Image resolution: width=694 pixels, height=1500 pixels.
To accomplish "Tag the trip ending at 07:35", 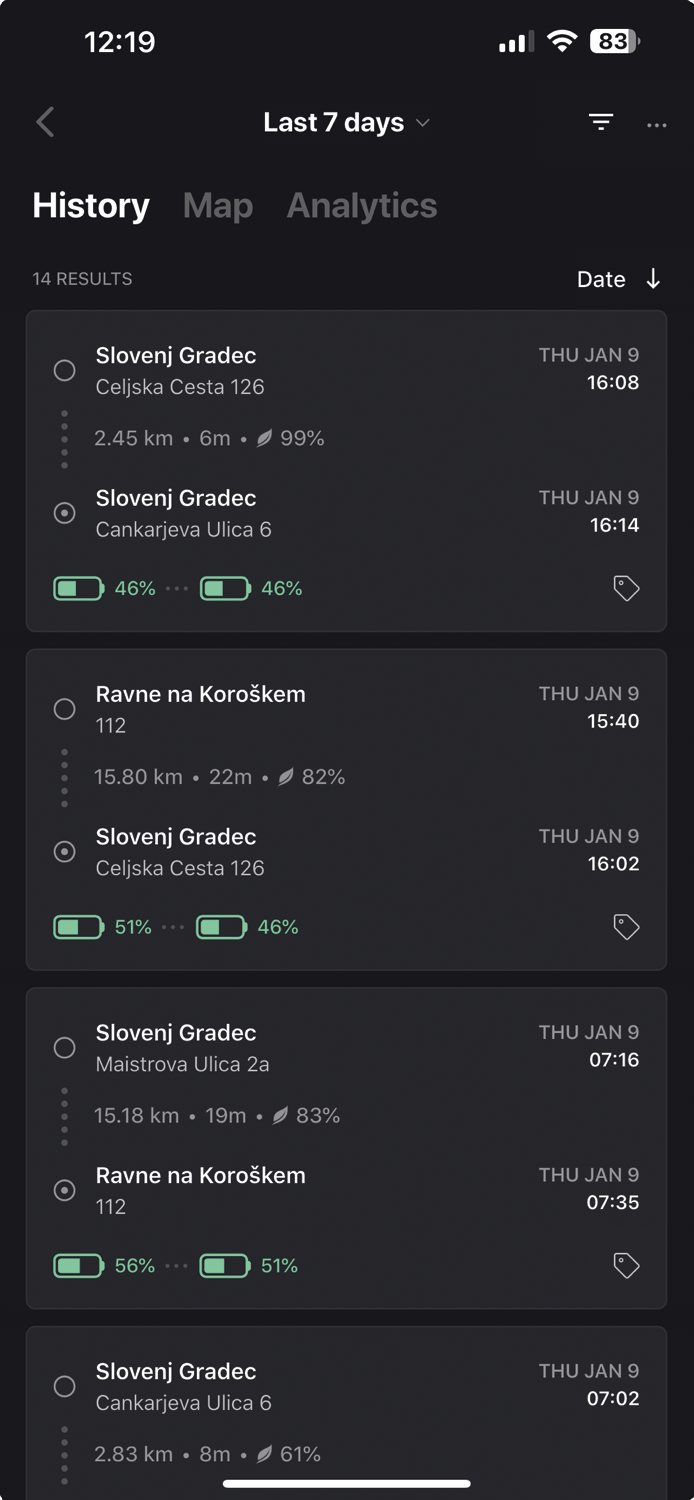I will [626, 1266].
